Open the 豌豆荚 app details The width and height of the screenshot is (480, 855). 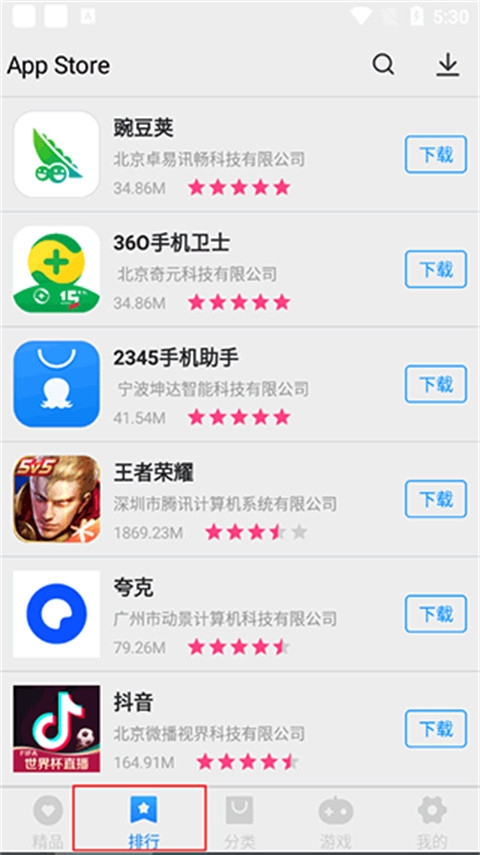pyautogui.click(x=240, y=155)
